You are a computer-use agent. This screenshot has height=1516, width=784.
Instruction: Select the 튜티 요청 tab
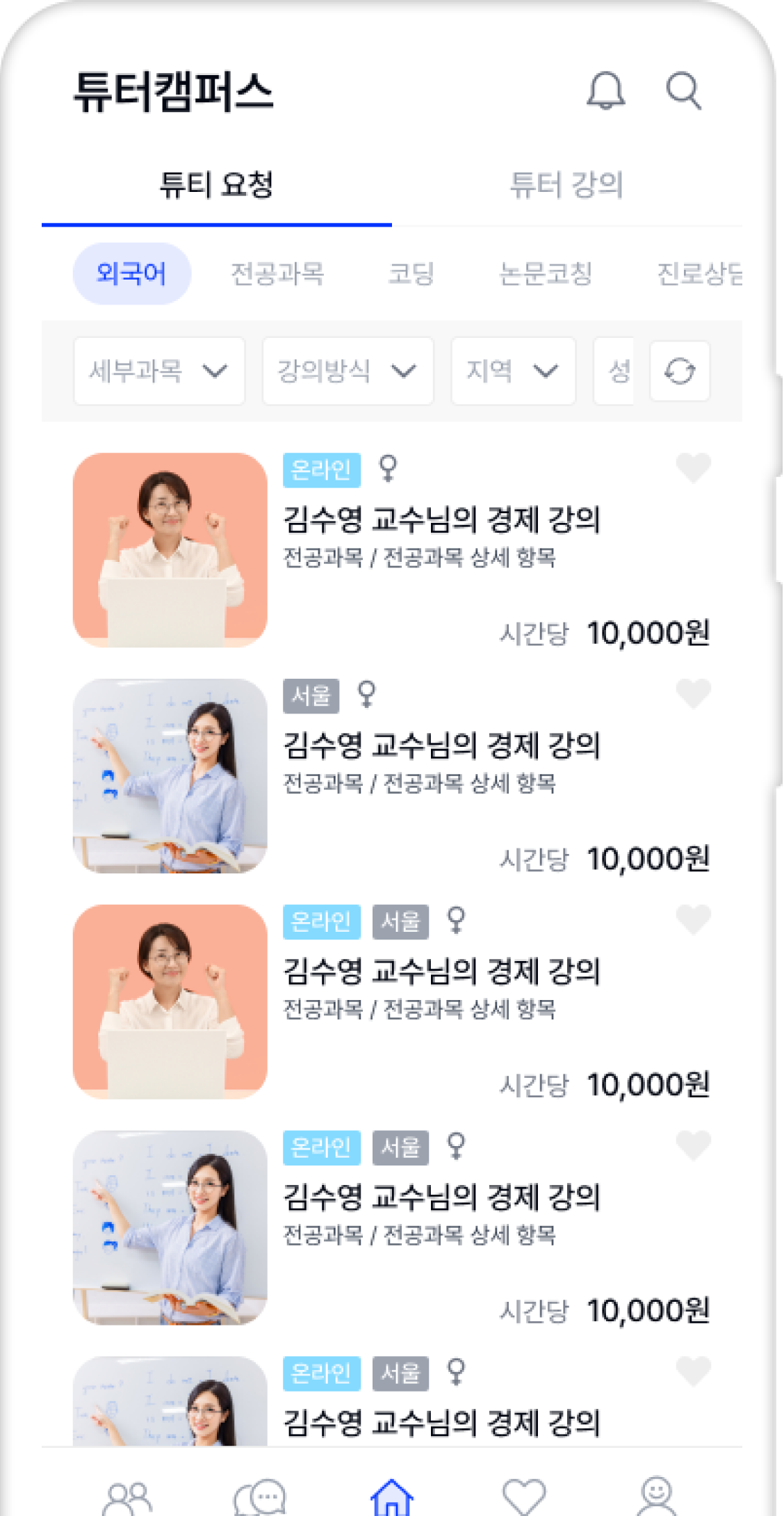tap(216, 185)
